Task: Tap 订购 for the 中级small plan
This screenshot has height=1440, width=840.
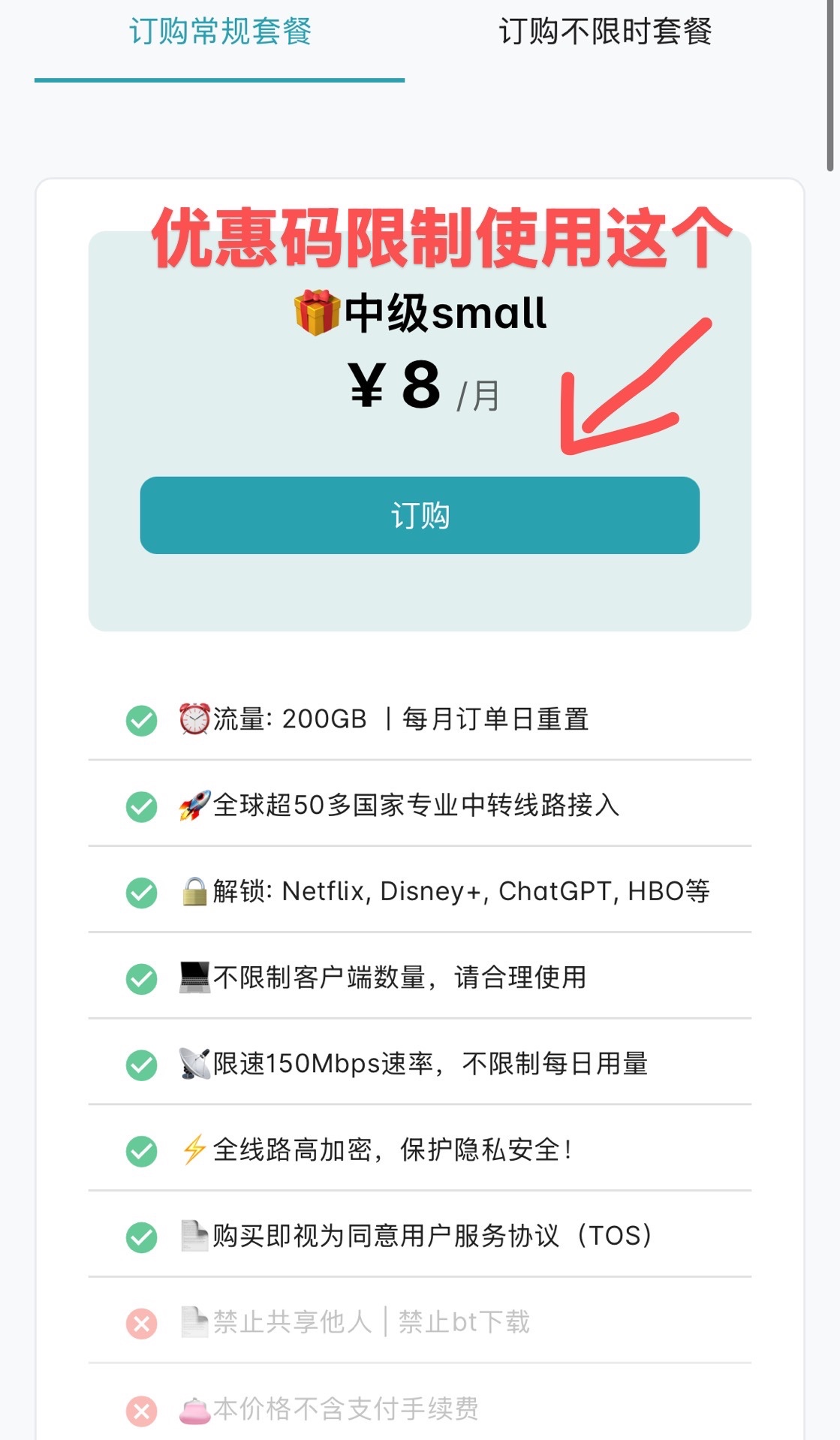Action: click(x=420, y=516)
